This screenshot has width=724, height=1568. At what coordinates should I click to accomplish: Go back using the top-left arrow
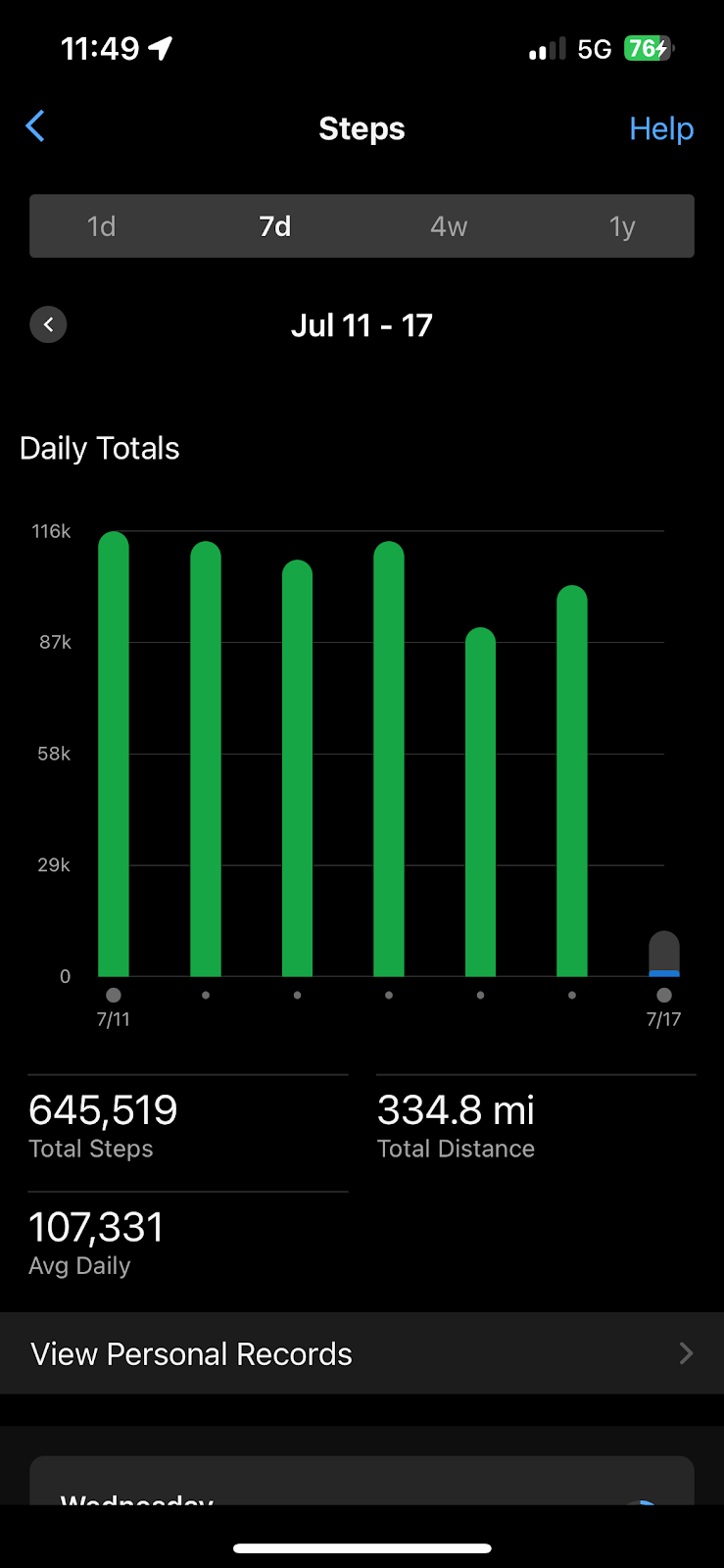tap(35, 126)
